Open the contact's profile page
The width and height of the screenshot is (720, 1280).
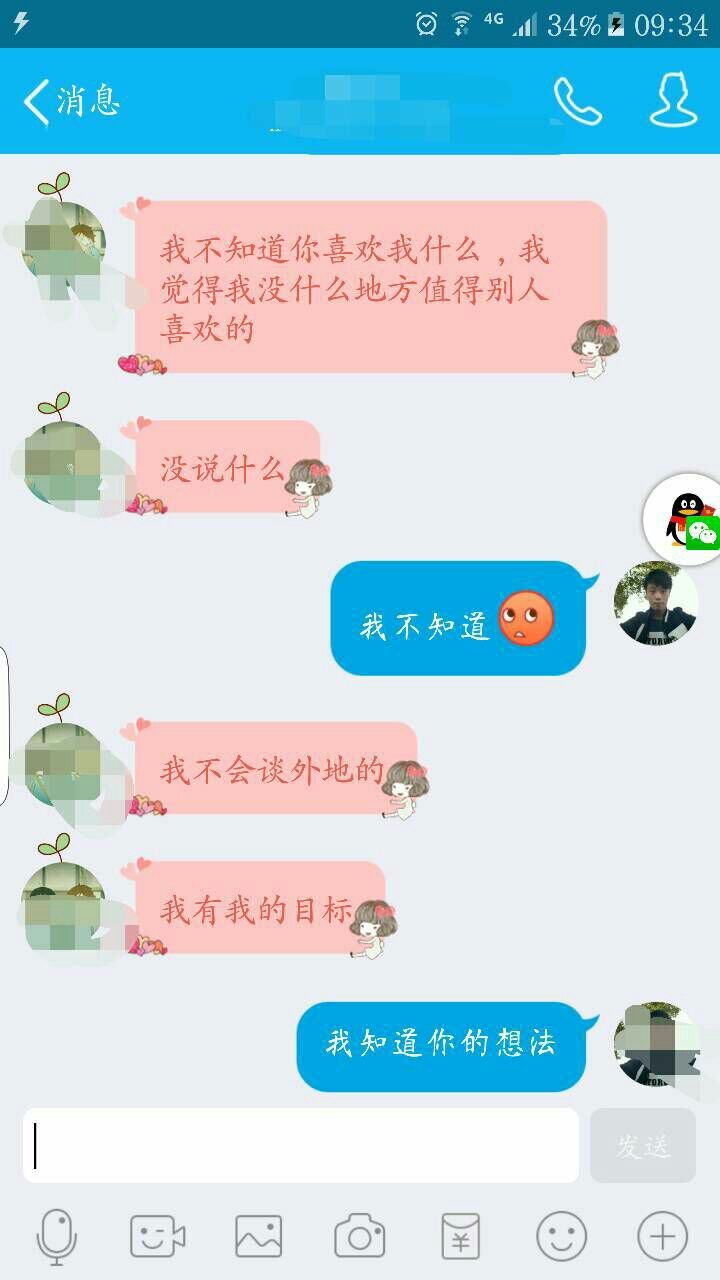tap(673, 101)
